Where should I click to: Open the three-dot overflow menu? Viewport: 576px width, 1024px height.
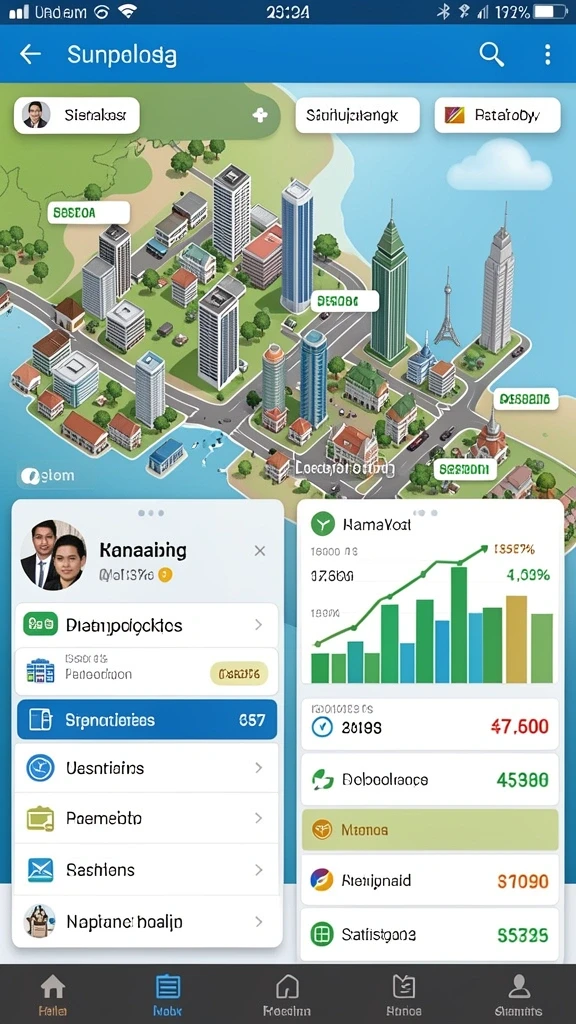click(547, 55)
